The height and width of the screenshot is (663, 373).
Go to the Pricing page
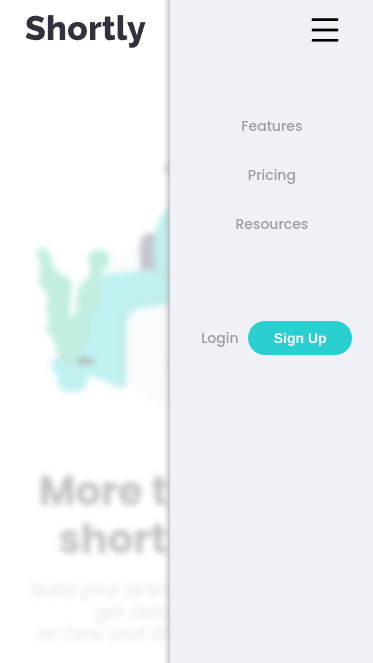[272, 175]
